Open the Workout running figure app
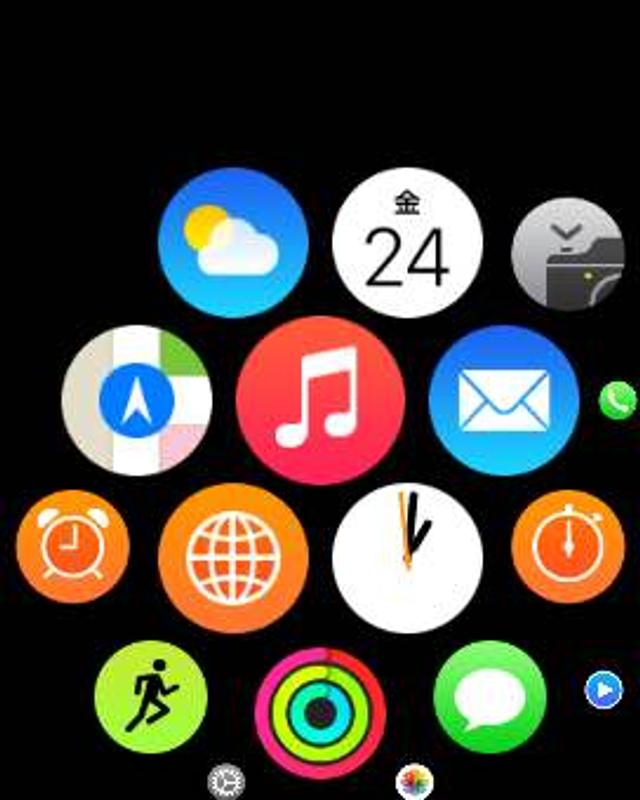The image size is (640, 800). (151, 697)
